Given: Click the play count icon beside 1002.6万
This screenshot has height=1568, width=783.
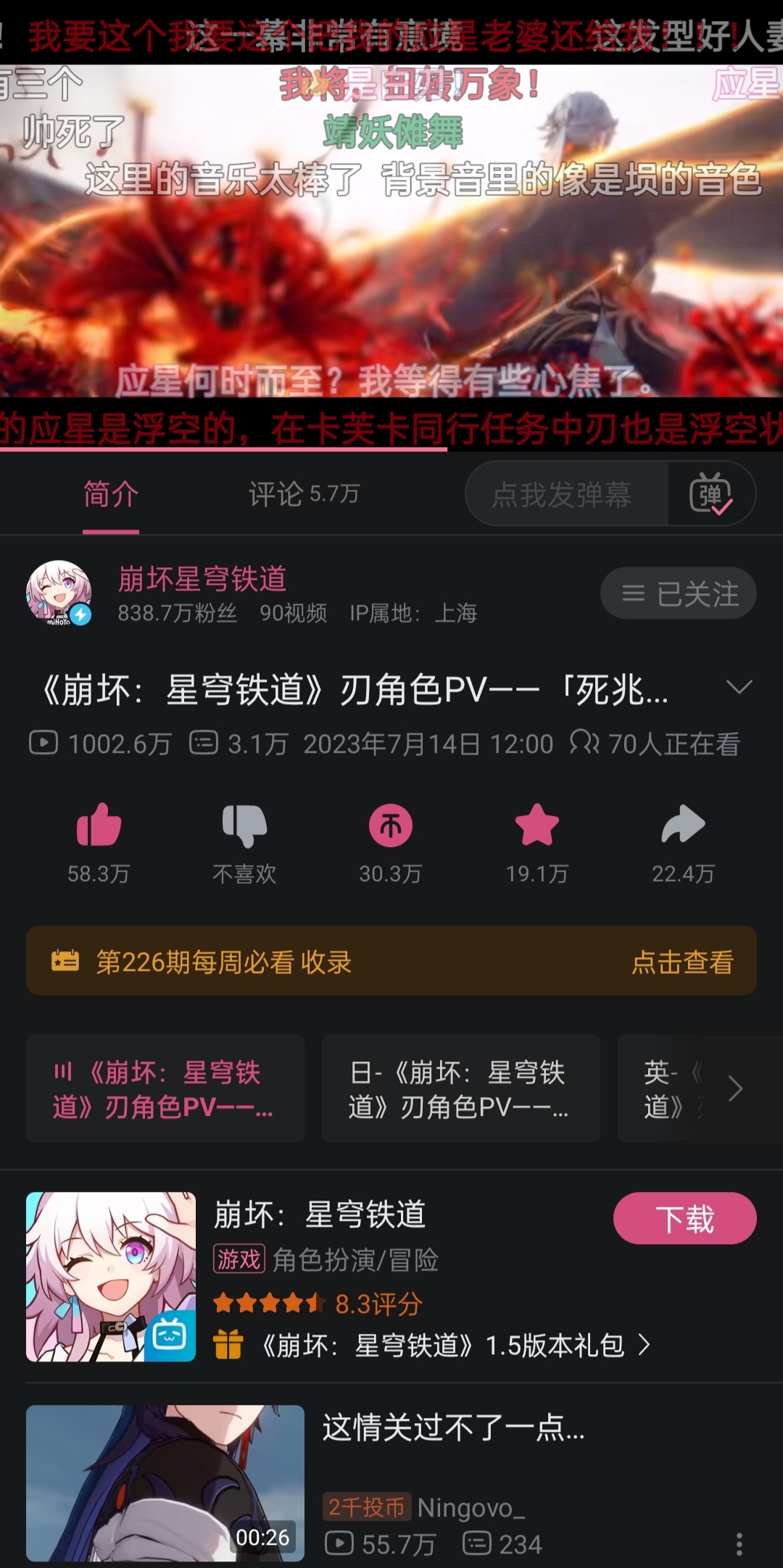Looking at the screenshot, I should [x=45, y=743].
